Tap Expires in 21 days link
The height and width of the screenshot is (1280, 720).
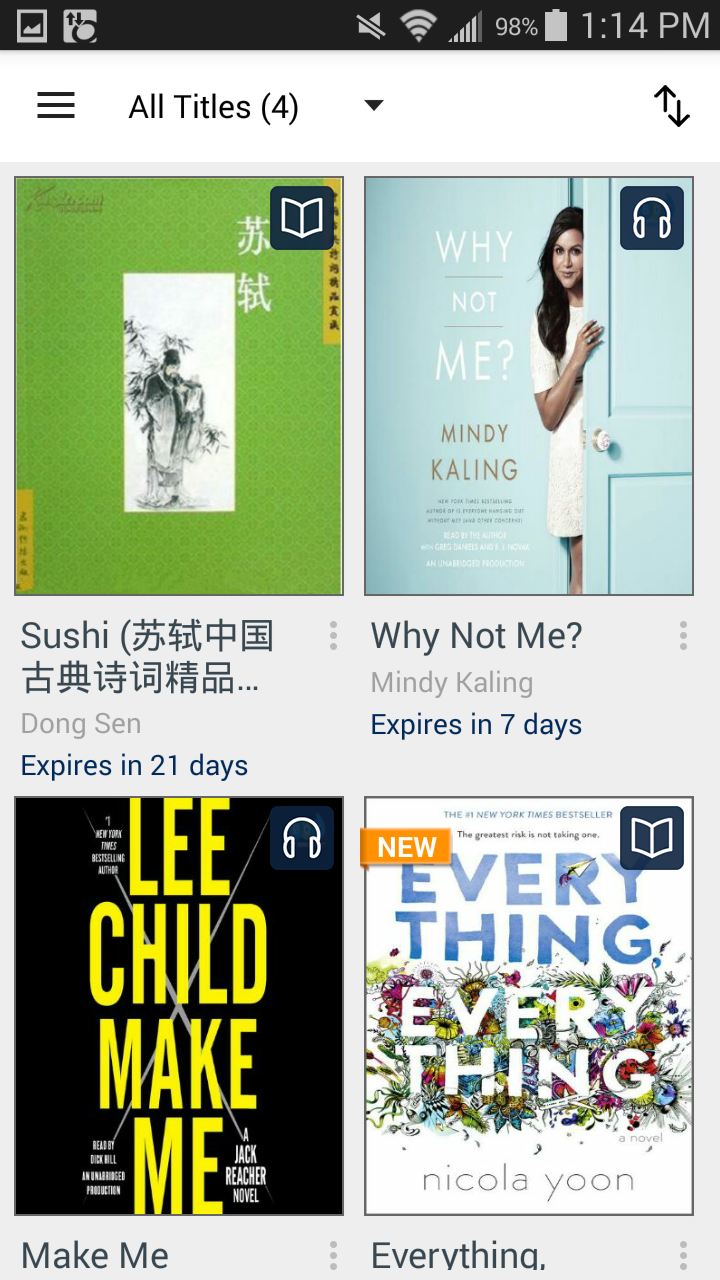[x=134, y=765]
